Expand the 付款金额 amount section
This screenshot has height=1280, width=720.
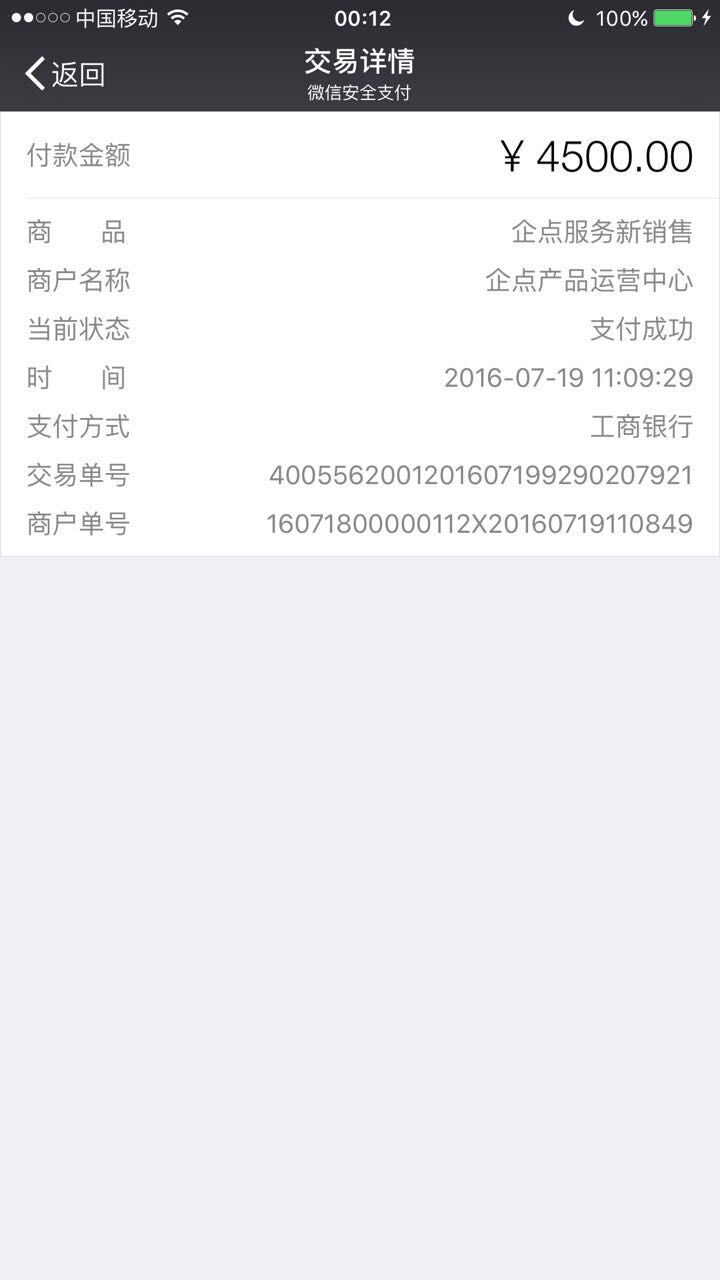point(360,155)
